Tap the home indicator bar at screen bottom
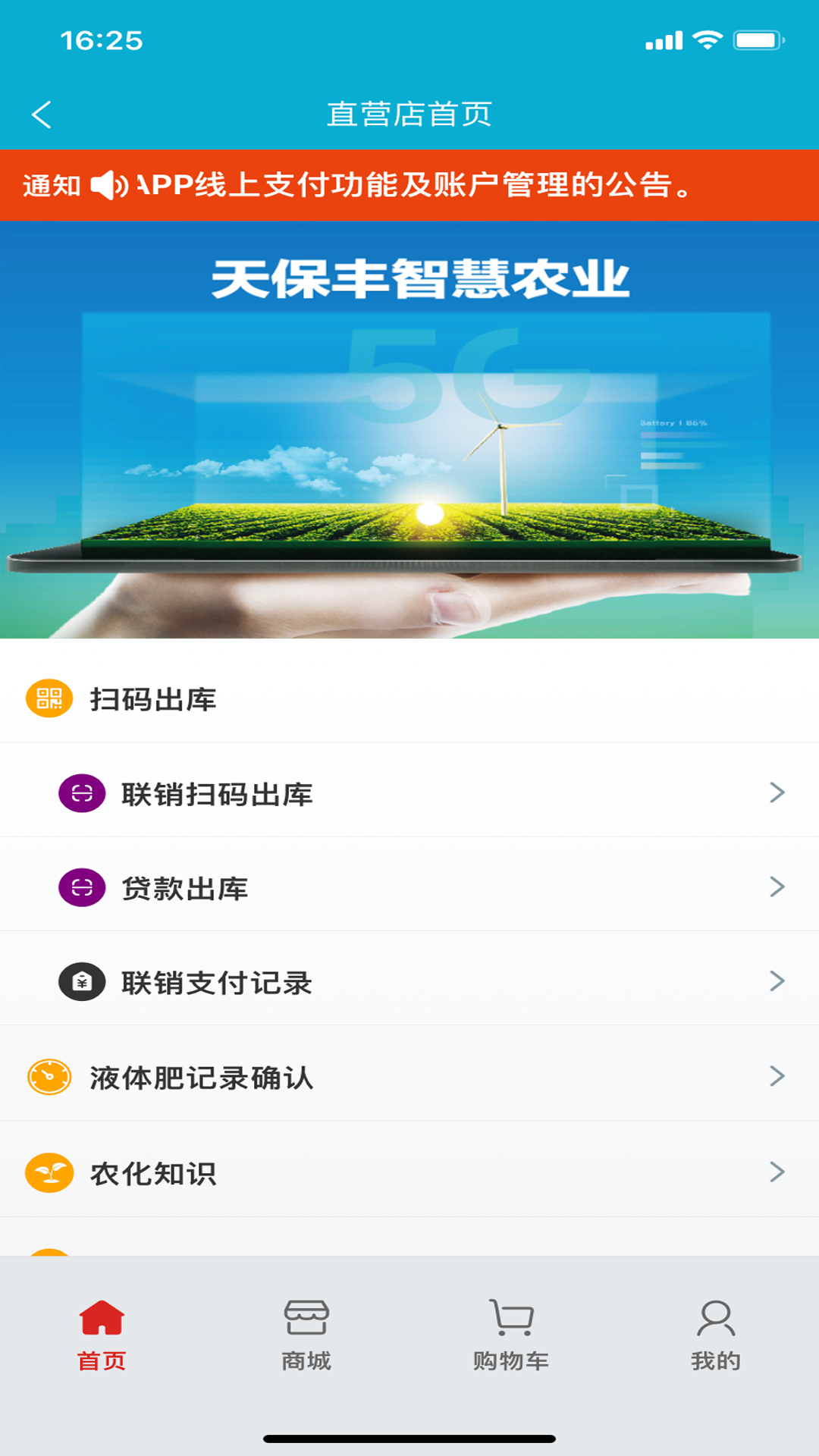Viewport: 819px width, 1456px height. pyautogui.click(x=409, y=1437)
